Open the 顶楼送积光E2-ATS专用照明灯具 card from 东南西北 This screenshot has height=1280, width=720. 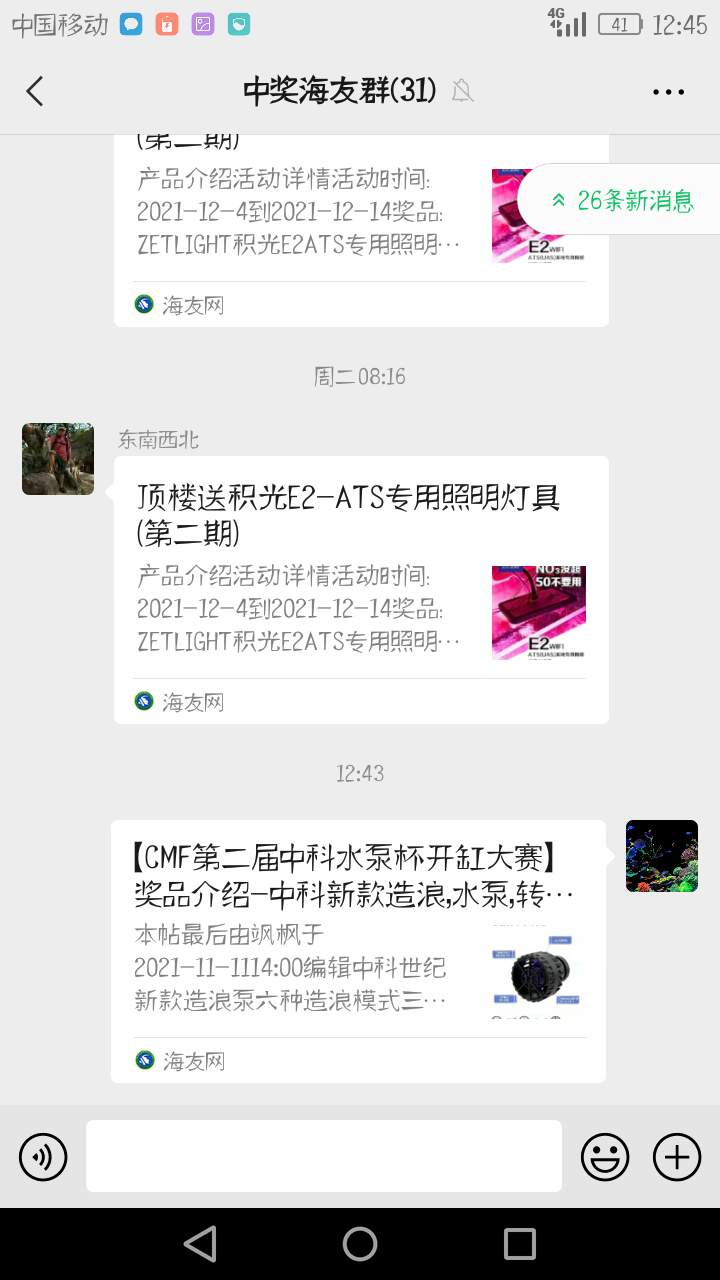point(361,589)
